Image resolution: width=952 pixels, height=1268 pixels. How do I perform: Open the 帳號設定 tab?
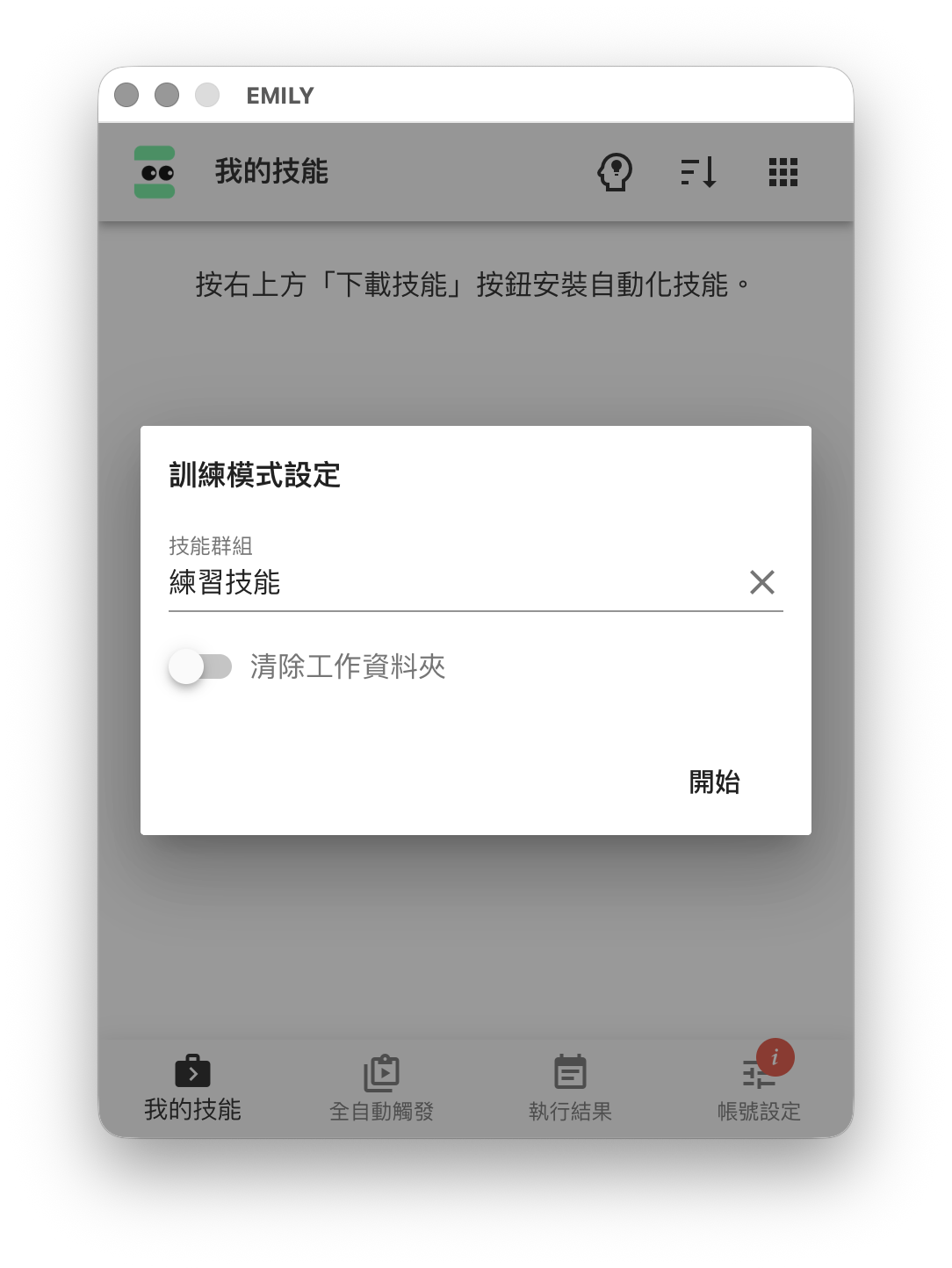click(x=759, y=1089)
